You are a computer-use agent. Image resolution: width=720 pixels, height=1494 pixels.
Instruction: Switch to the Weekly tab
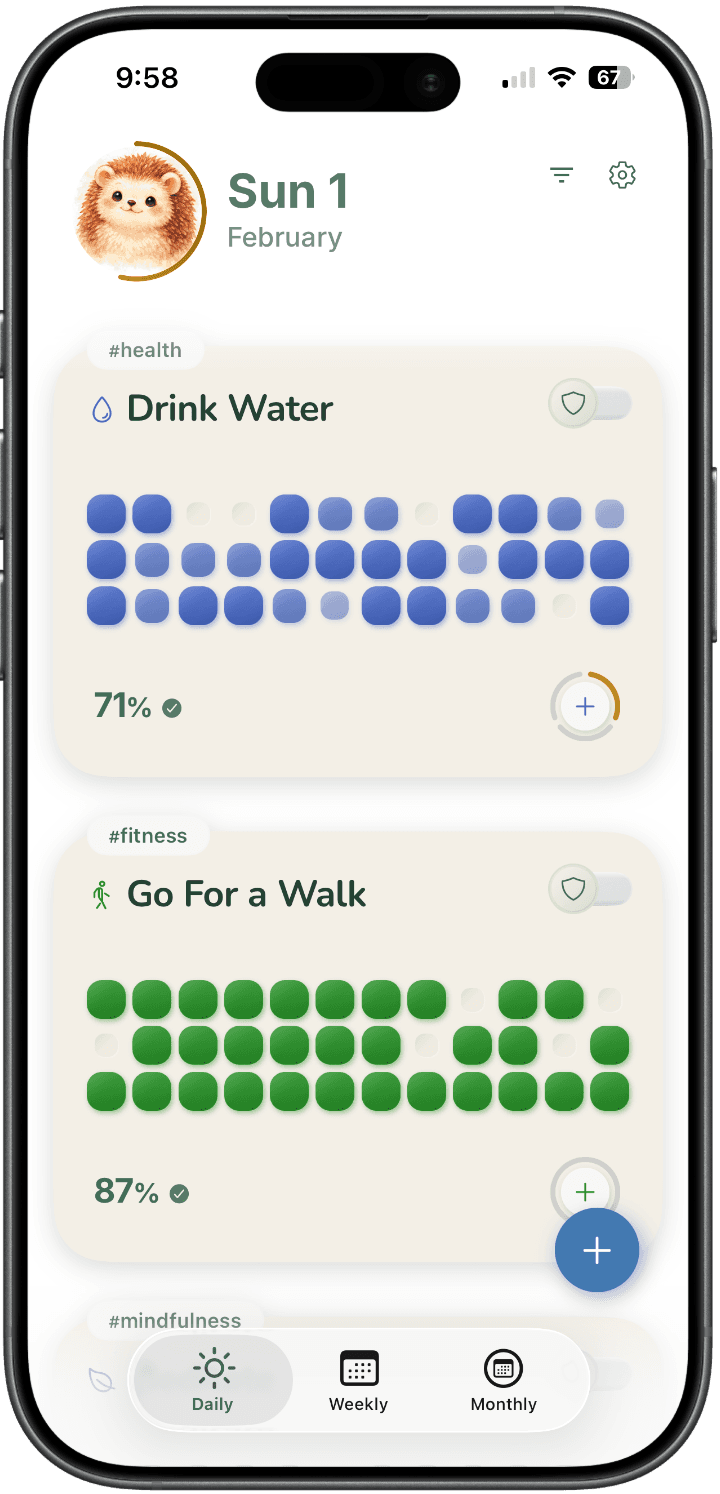point(358,1380)
